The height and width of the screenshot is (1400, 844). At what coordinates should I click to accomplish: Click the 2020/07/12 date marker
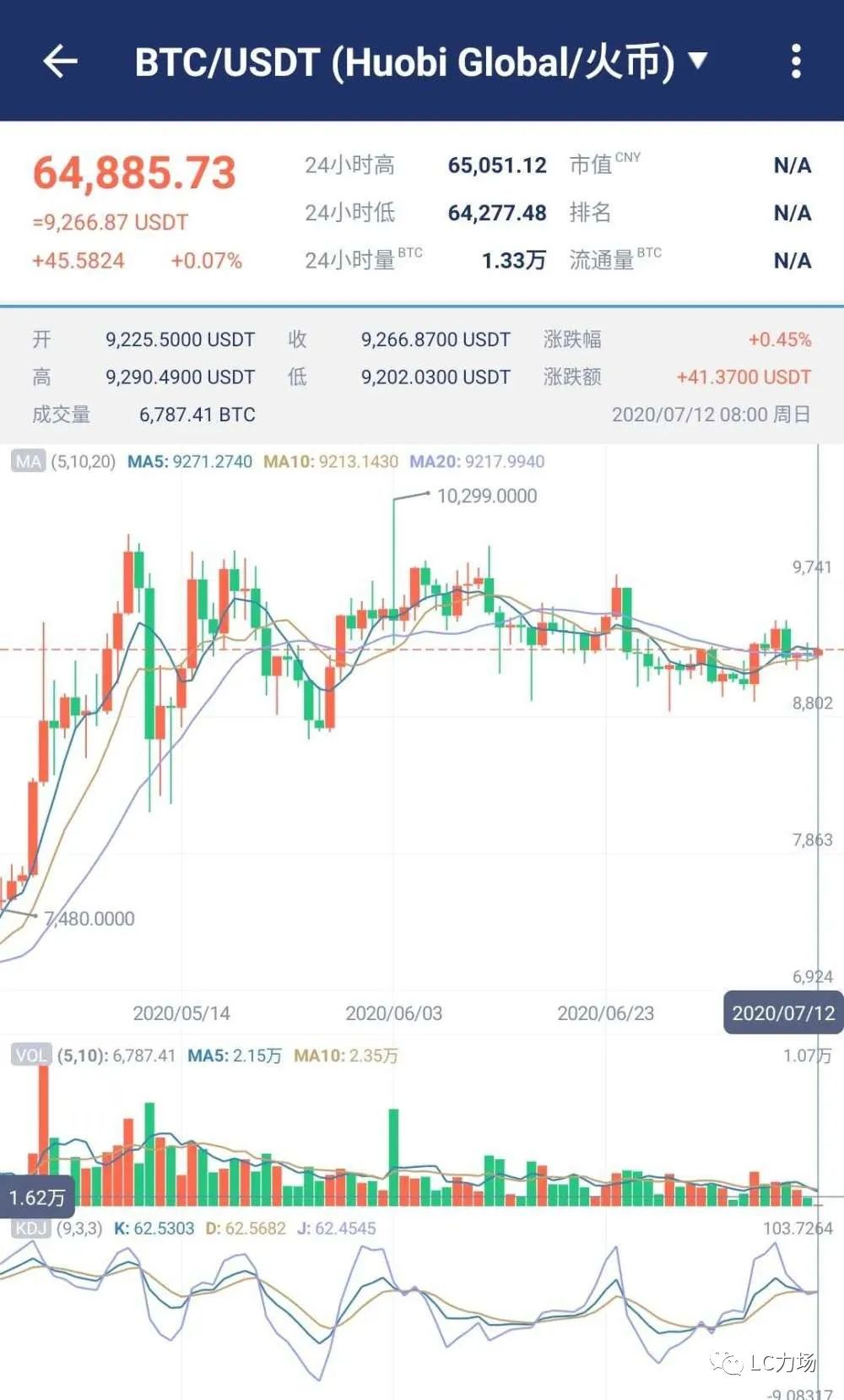point(783,1013)
